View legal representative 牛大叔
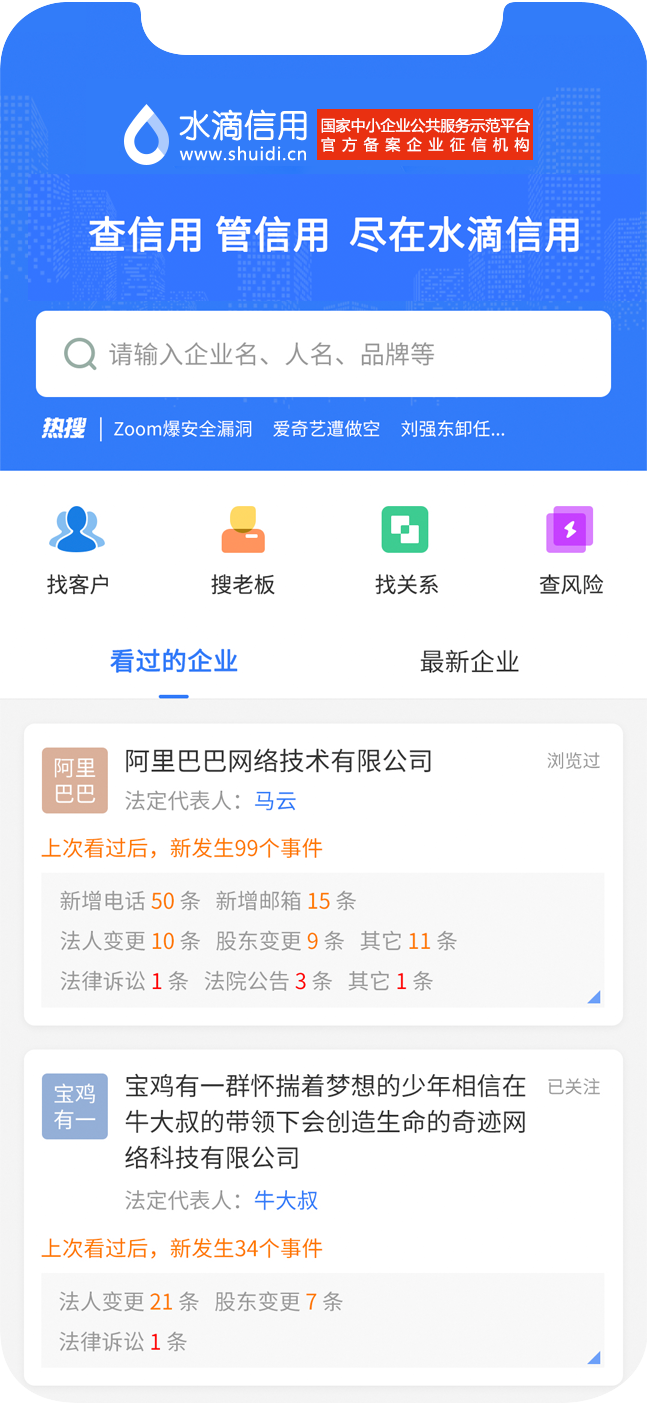Viewport: 648px width, 1406px height. pos(286,1200)
